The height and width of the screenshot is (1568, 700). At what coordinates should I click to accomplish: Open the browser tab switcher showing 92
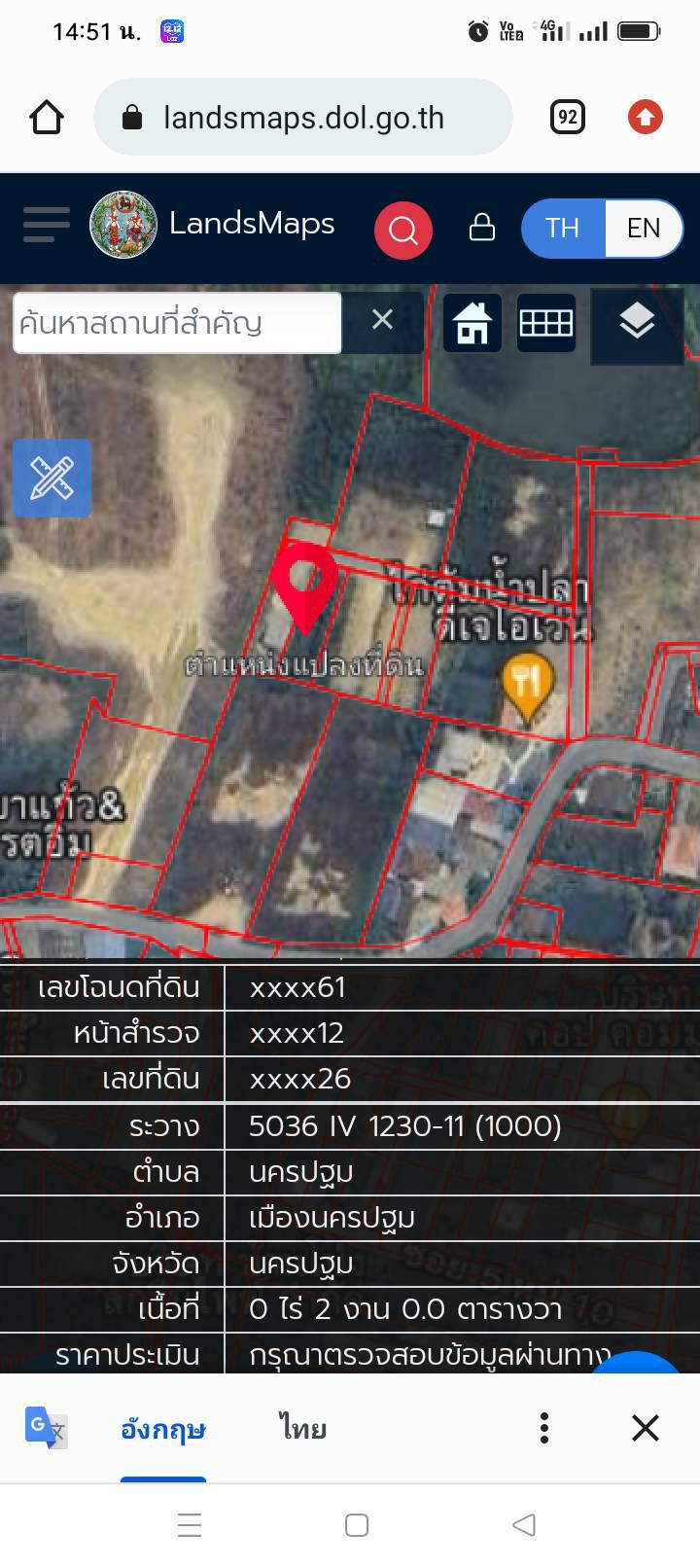568,118
